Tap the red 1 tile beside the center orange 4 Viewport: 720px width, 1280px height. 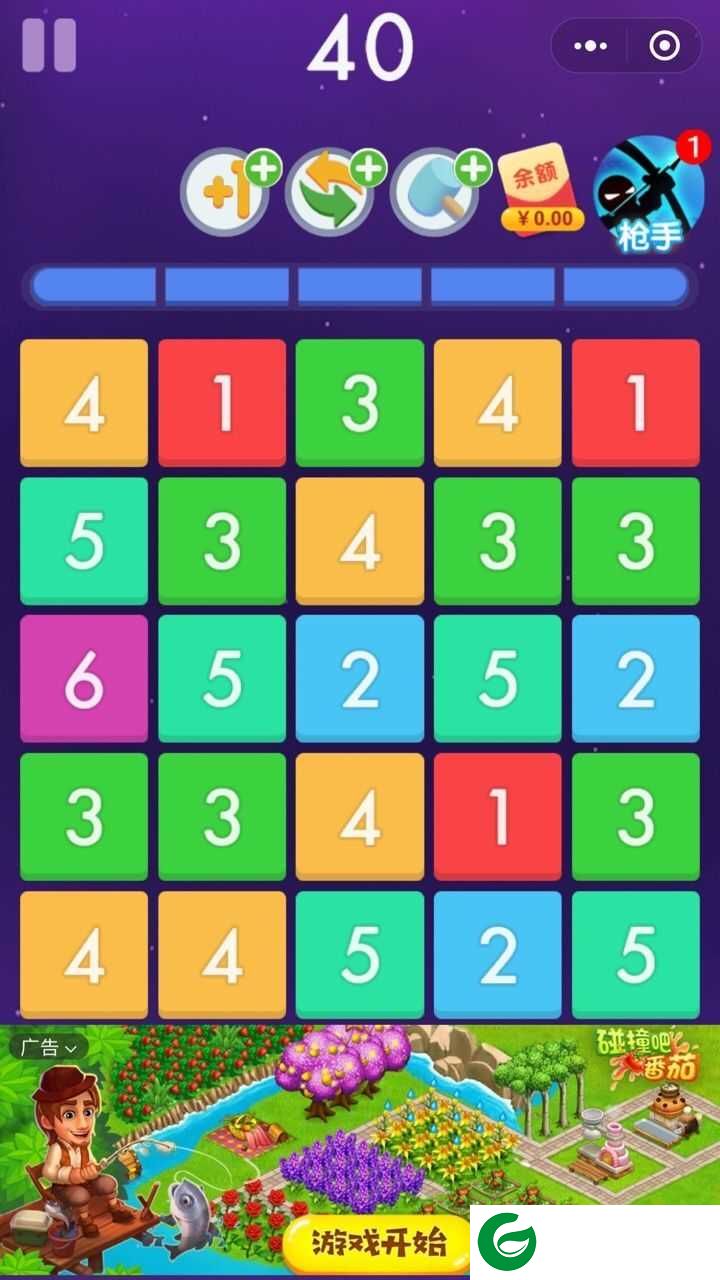click(x=498, y=817)
